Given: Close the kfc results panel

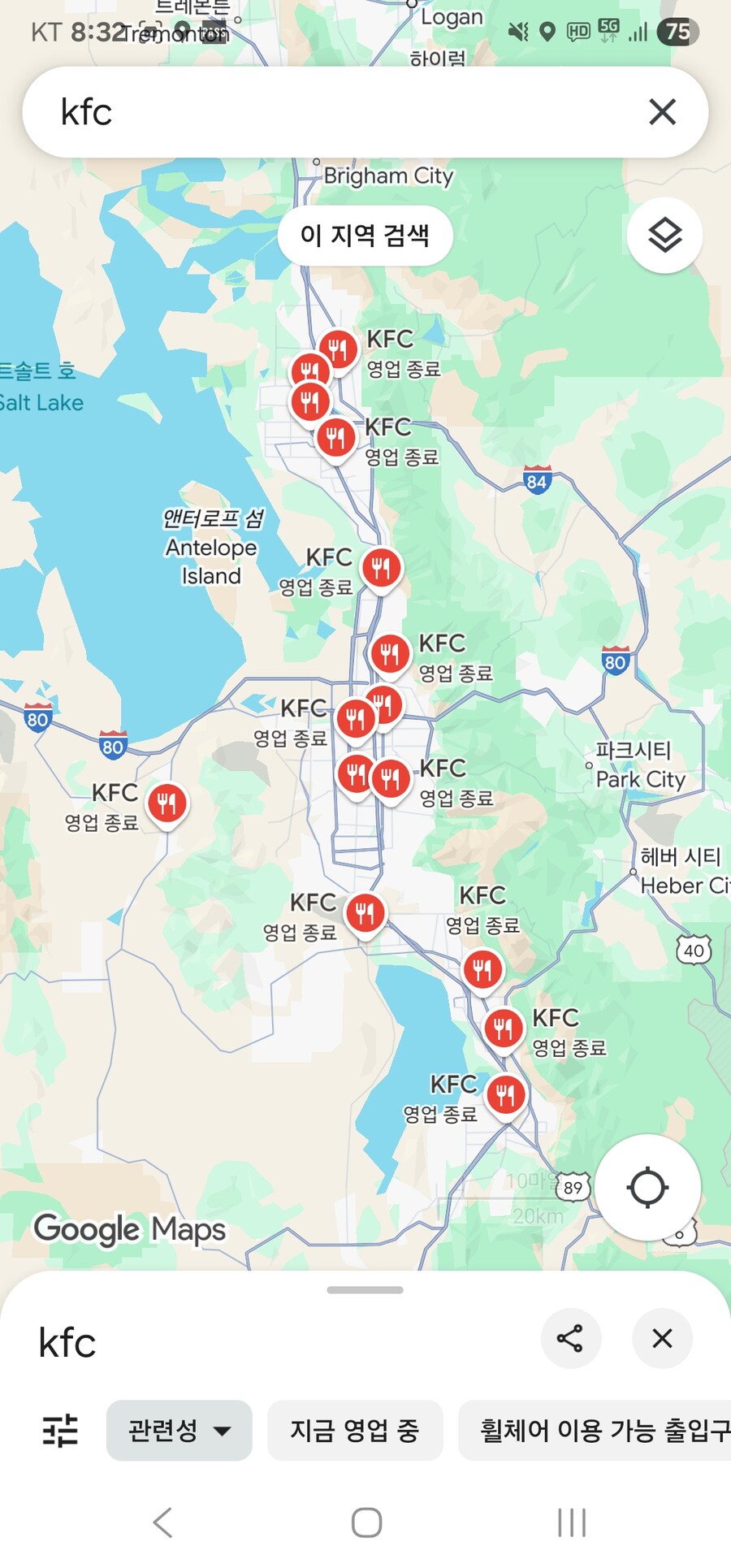Looking at the screenshot, I should coord(662,1338).
